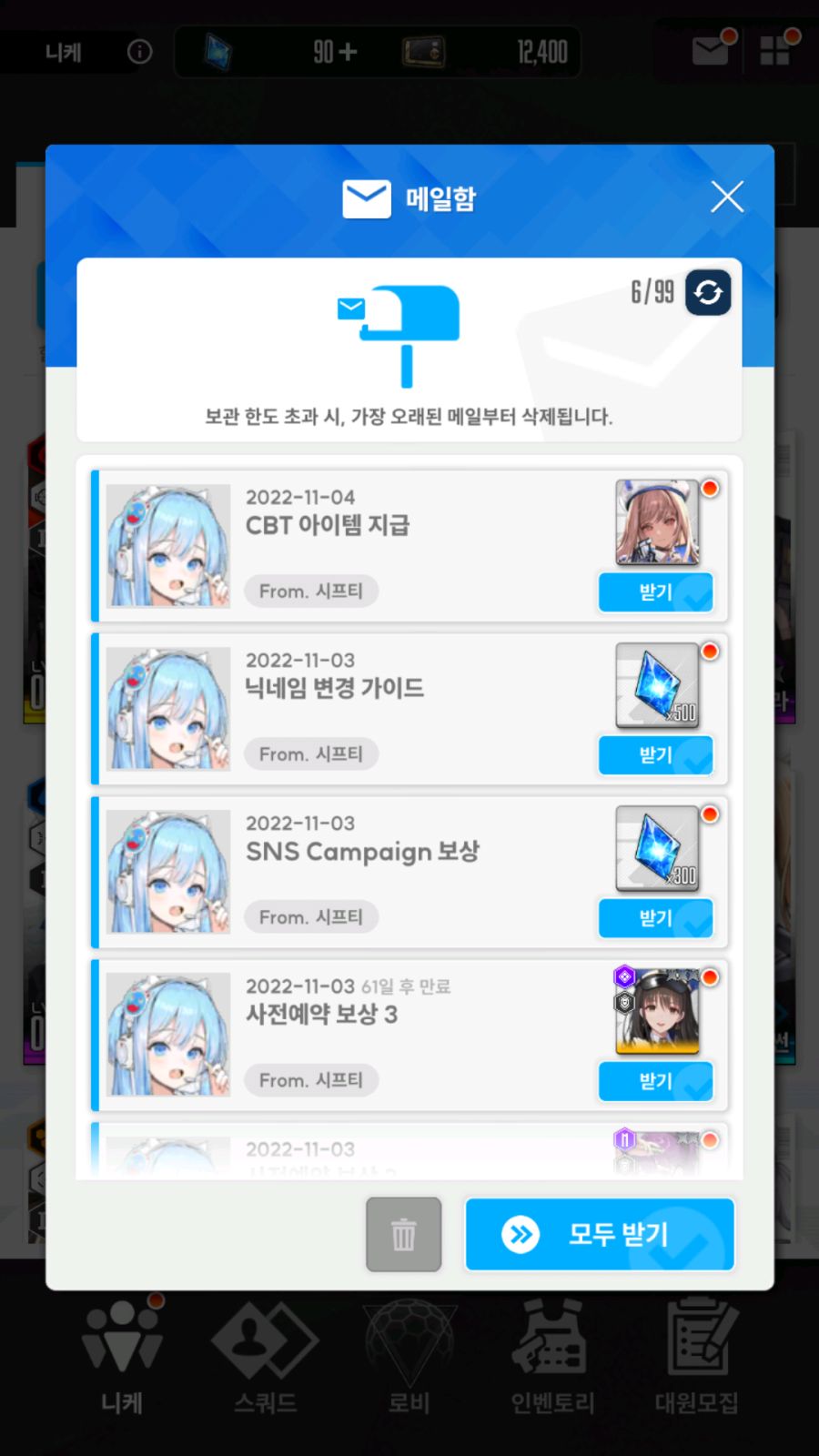Claim the SNS Campaign 보상 reward
The width and height of the screenshot is (819, 1456).
(655, 918)
